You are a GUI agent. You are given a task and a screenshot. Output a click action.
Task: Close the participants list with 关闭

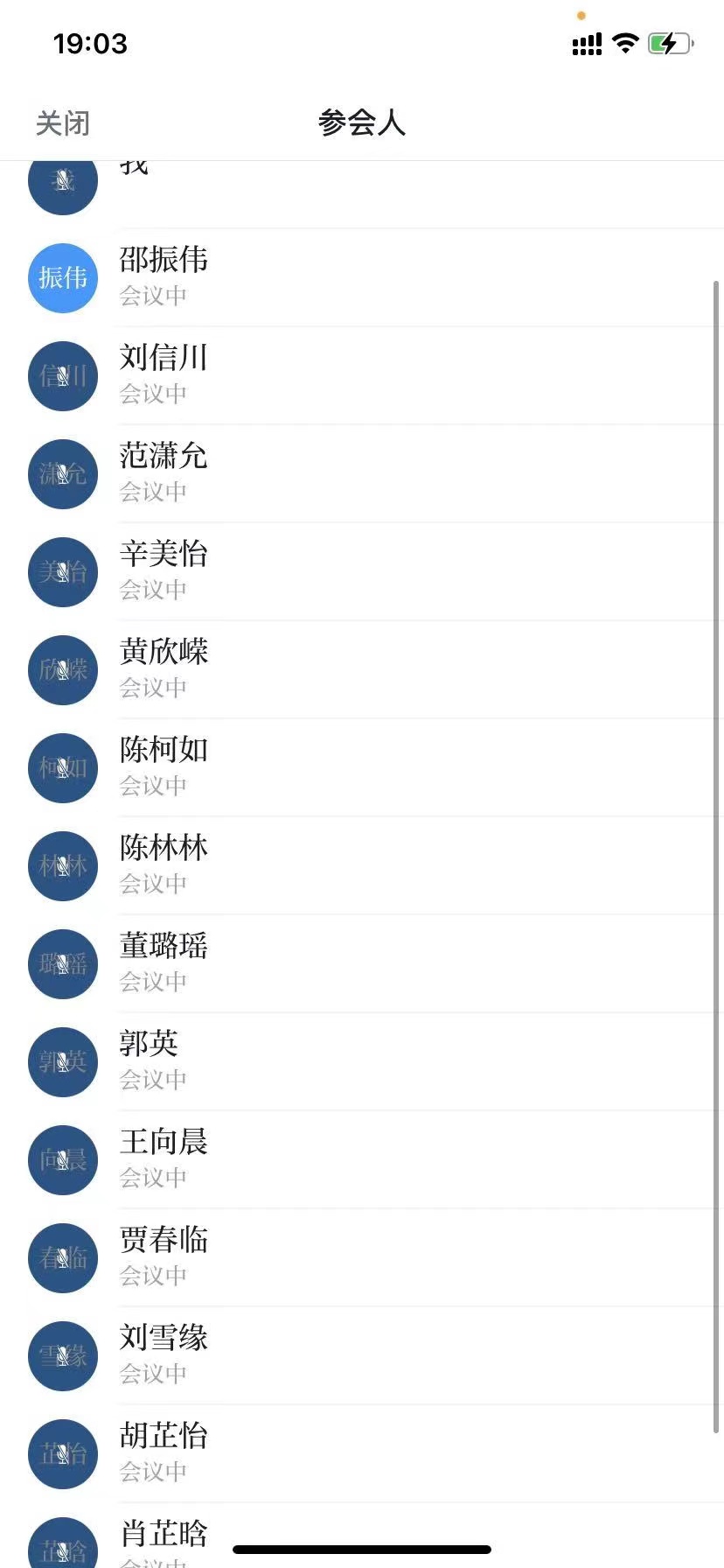coord(62,123)
